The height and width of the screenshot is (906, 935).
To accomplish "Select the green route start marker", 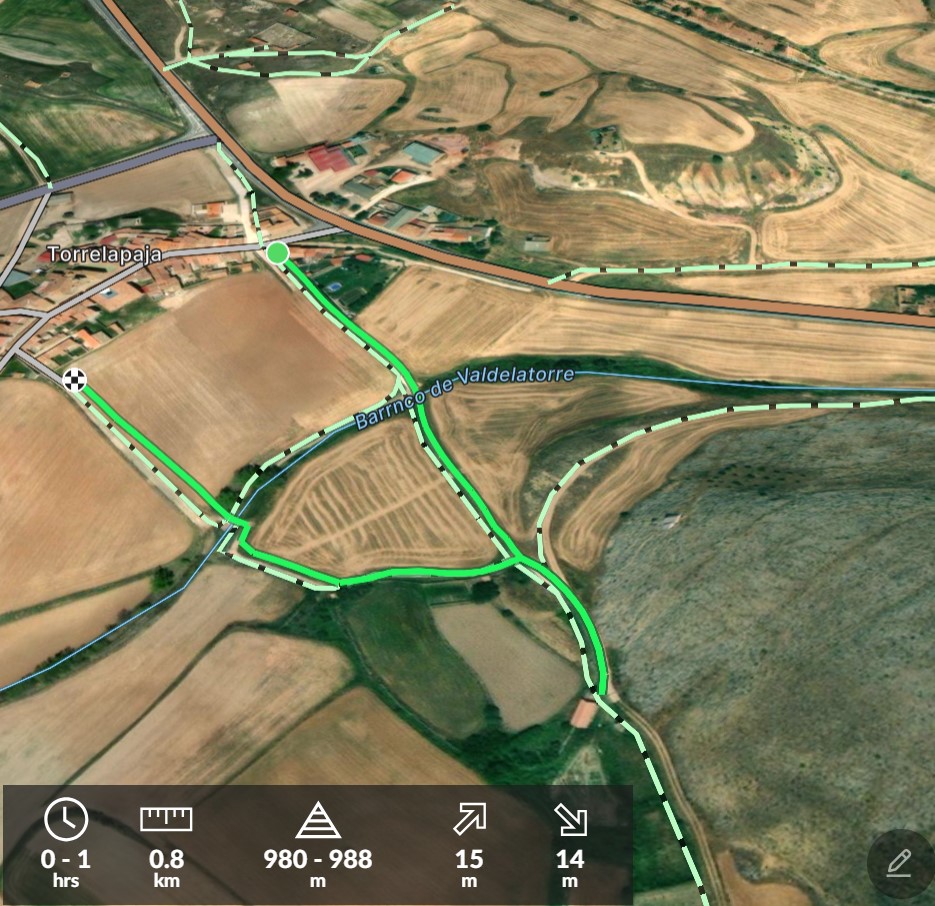I will (x=277, y=253).
